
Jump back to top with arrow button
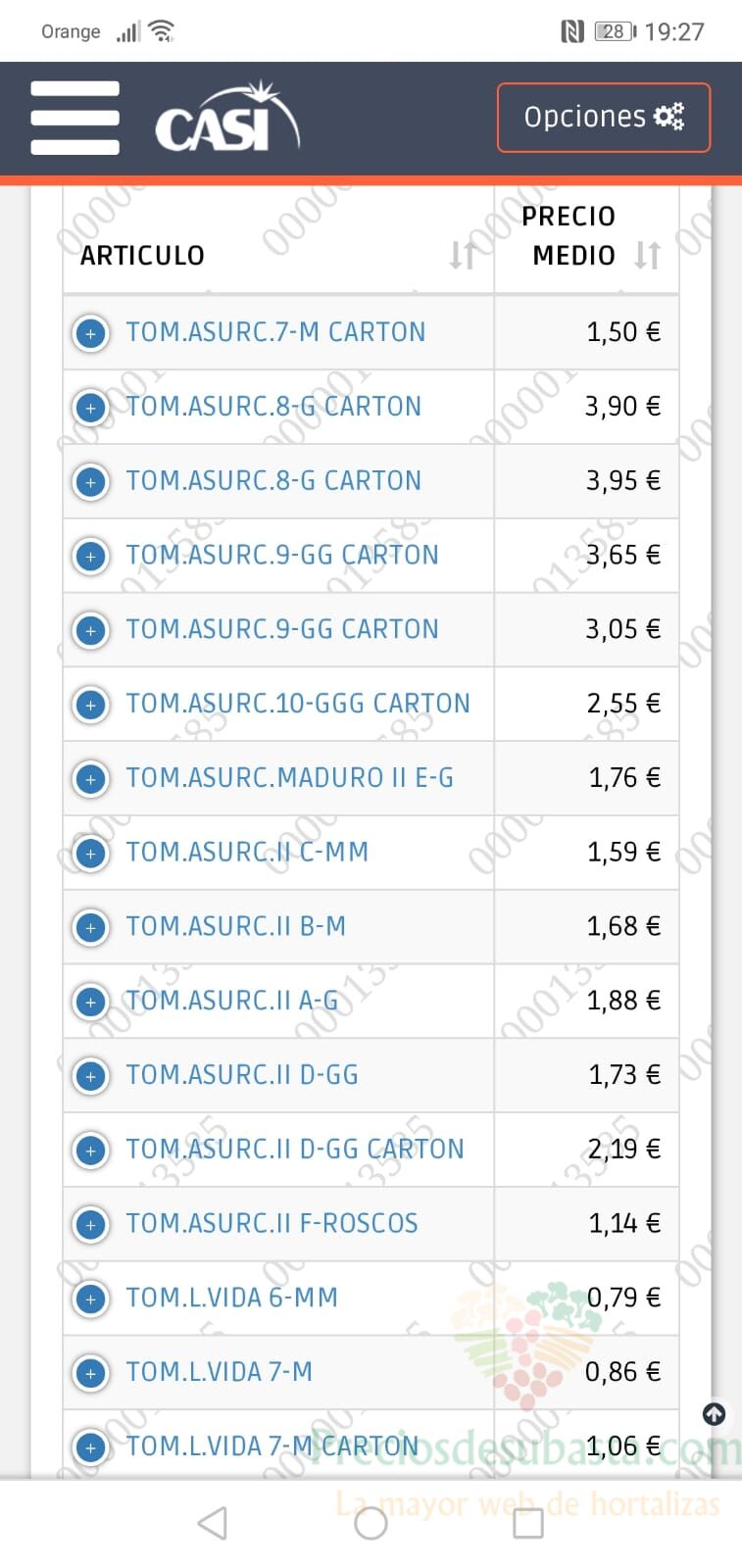point(715,1414)
